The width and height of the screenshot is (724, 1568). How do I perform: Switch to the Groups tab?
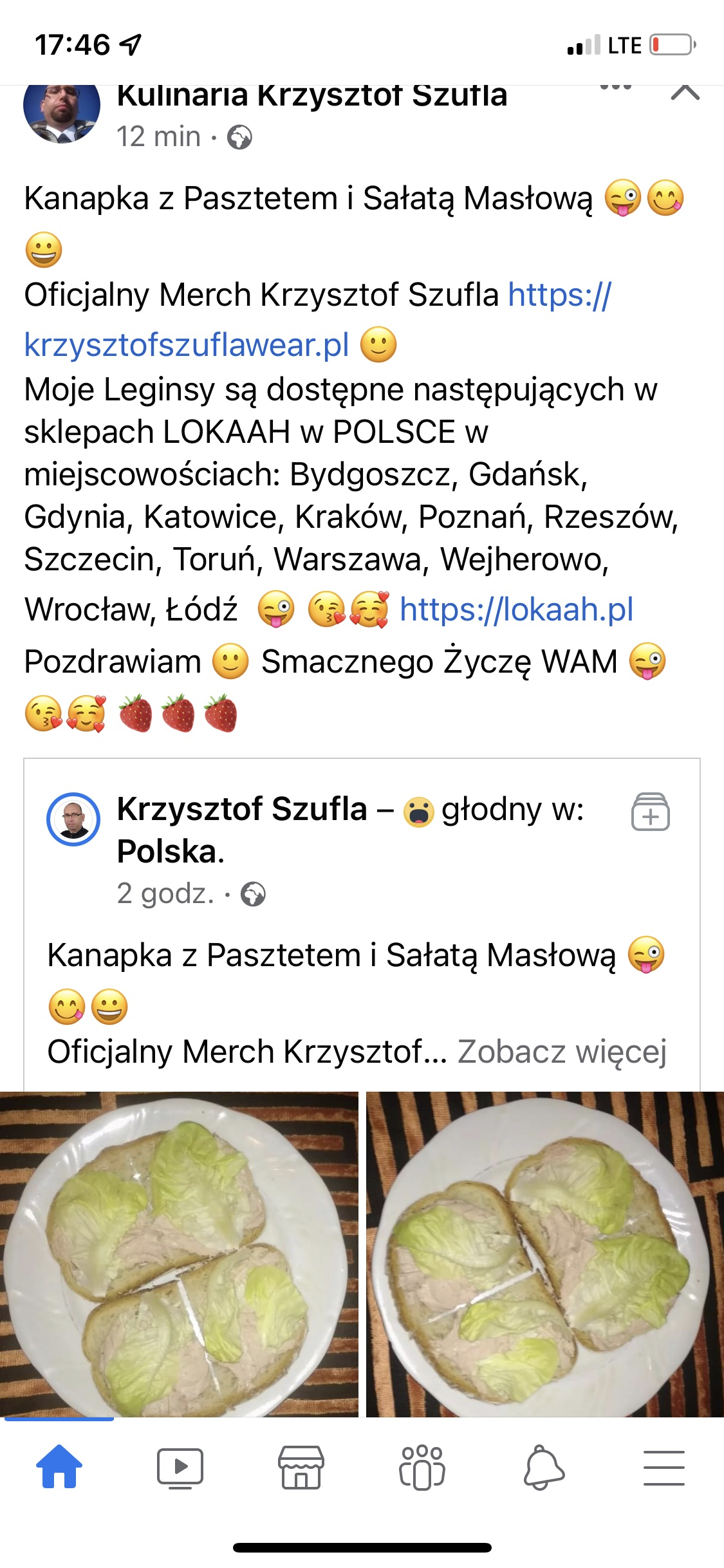(422, 1468)
